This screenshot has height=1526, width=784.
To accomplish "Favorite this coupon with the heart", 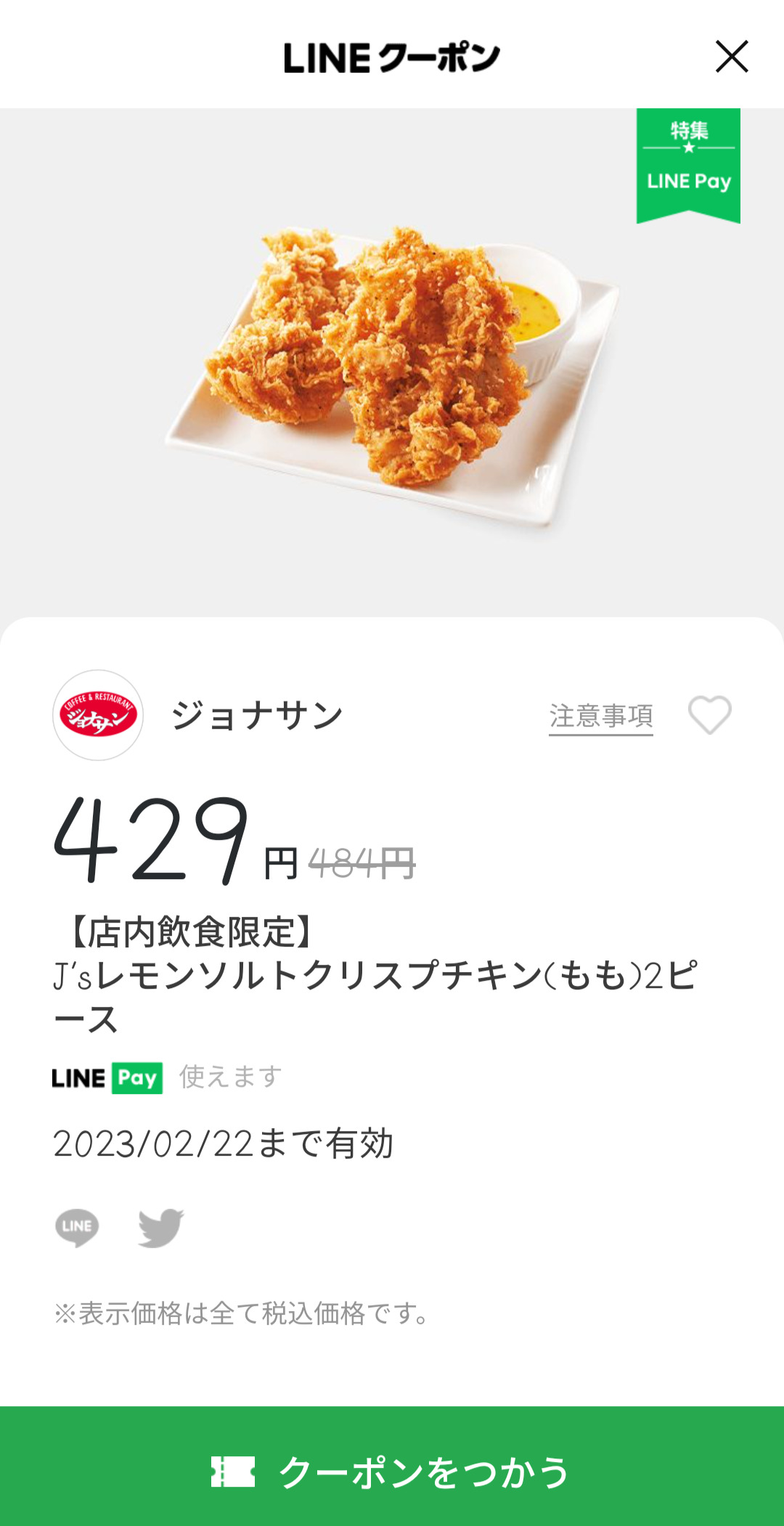I will click(709, 715).
